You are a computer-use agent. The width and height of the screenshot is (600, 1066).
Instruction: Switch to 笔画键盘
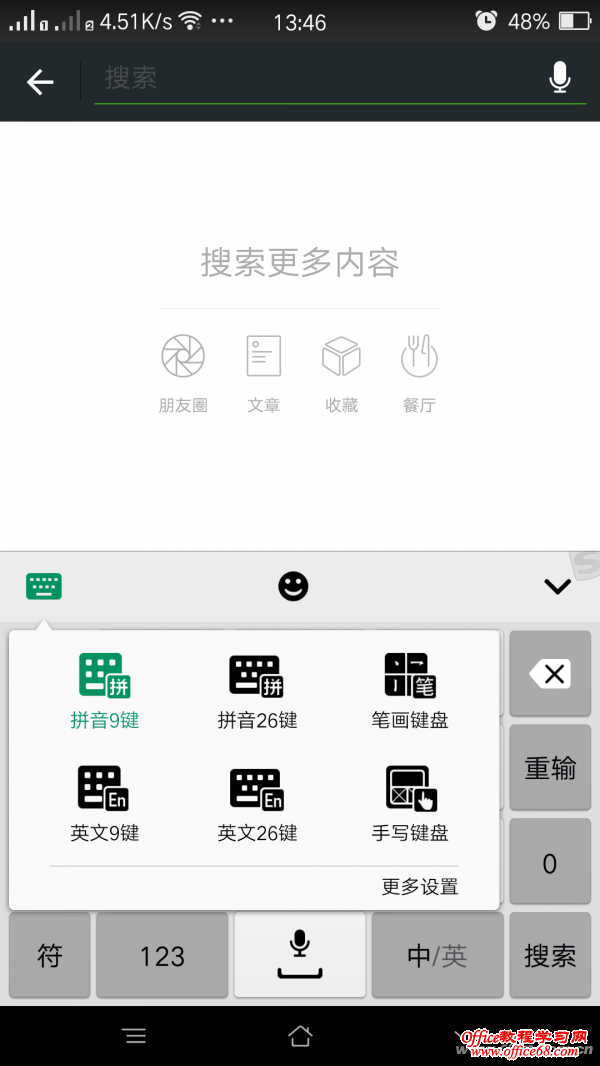click(x=410, y=691)
